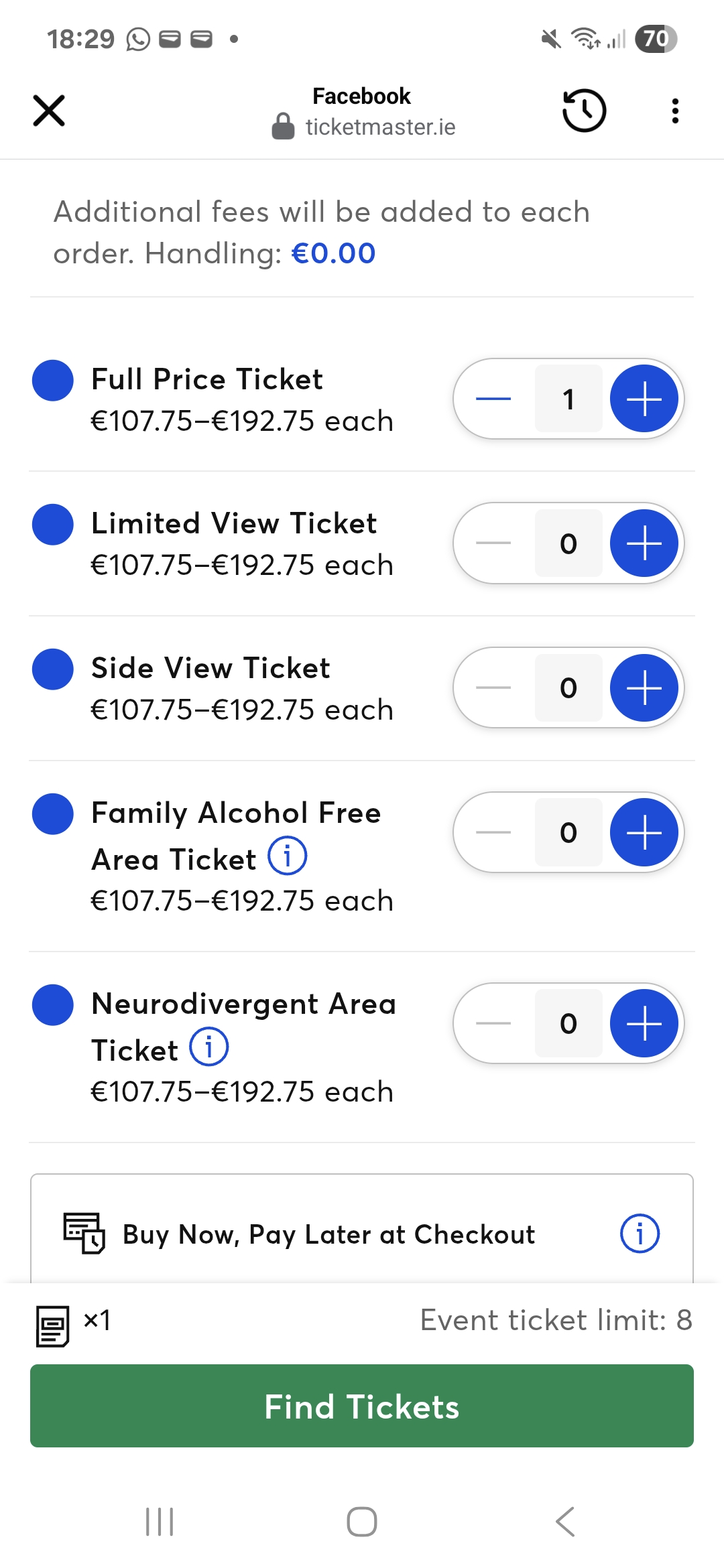Viewport: 724px width, 1568px height.
Task: Decrease Full Price Ticket quantity
Action: pos(493,399)
